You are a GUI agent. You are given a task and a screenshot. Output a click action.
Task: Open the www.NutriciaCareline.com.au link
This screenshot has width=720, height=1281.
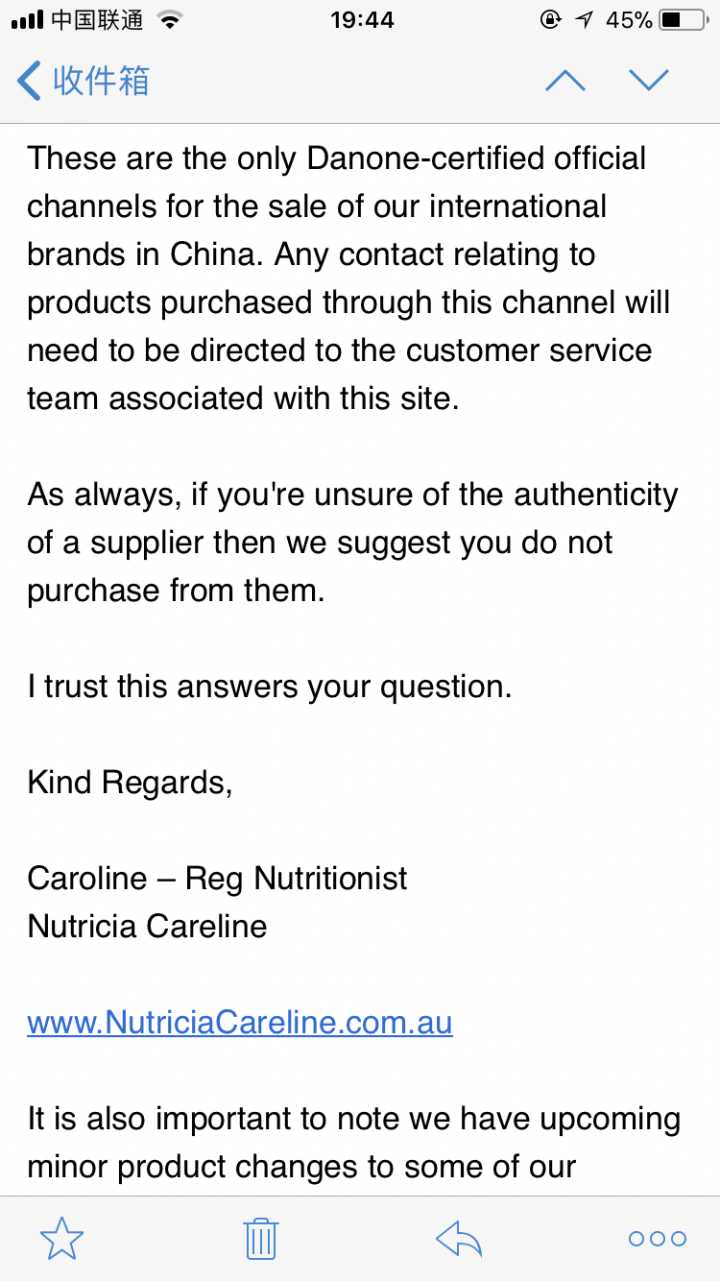[240, 1022]
